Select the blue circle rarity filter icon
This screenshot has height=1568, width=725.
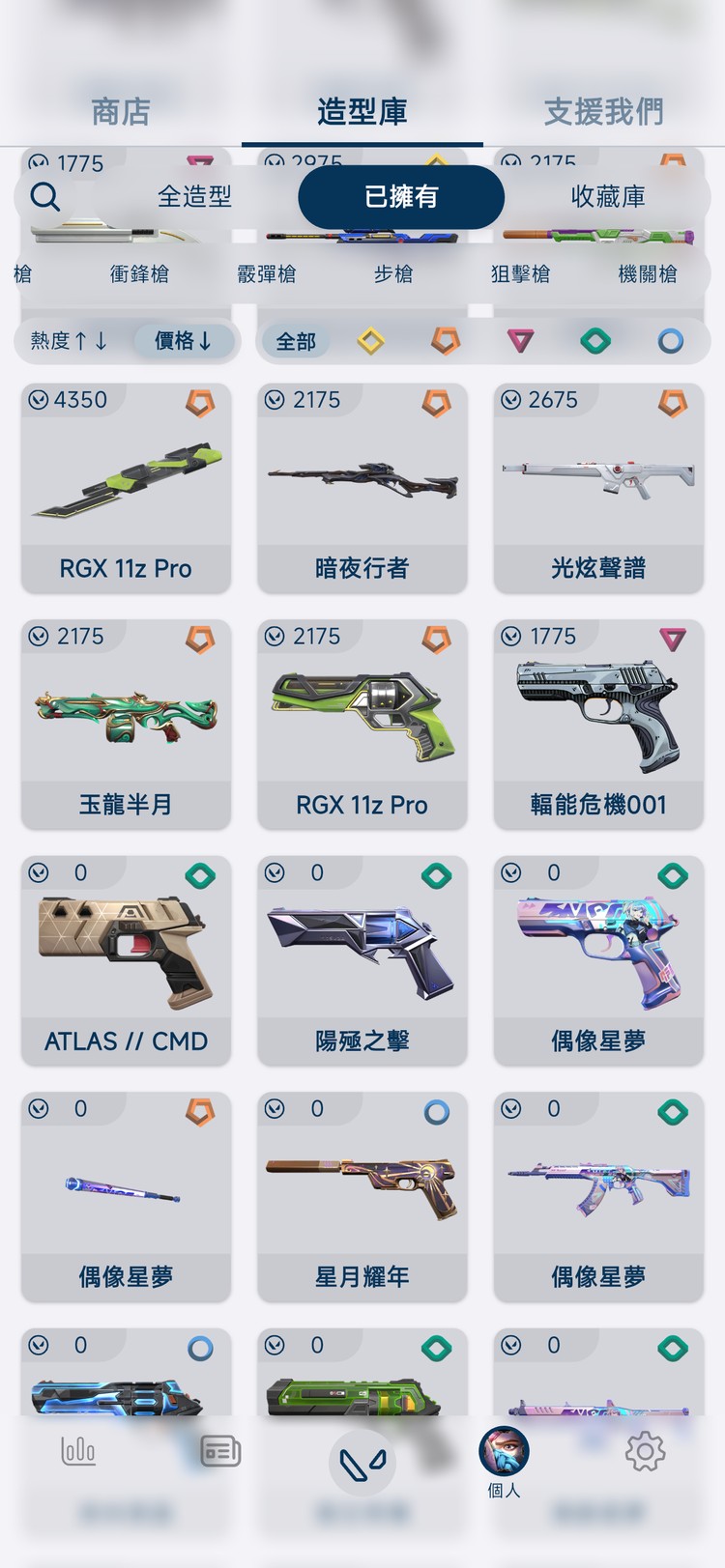click(669, 341)
